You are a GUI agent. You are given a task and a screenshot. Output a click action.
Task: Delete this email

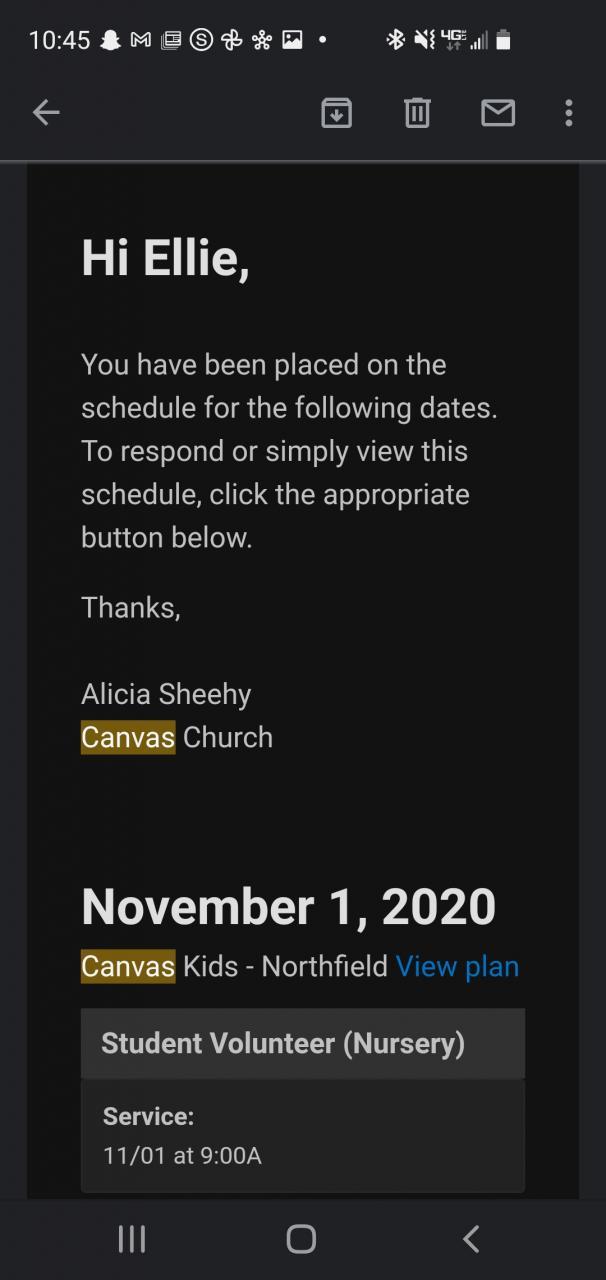pyautogui.click(x=417, y=113)
